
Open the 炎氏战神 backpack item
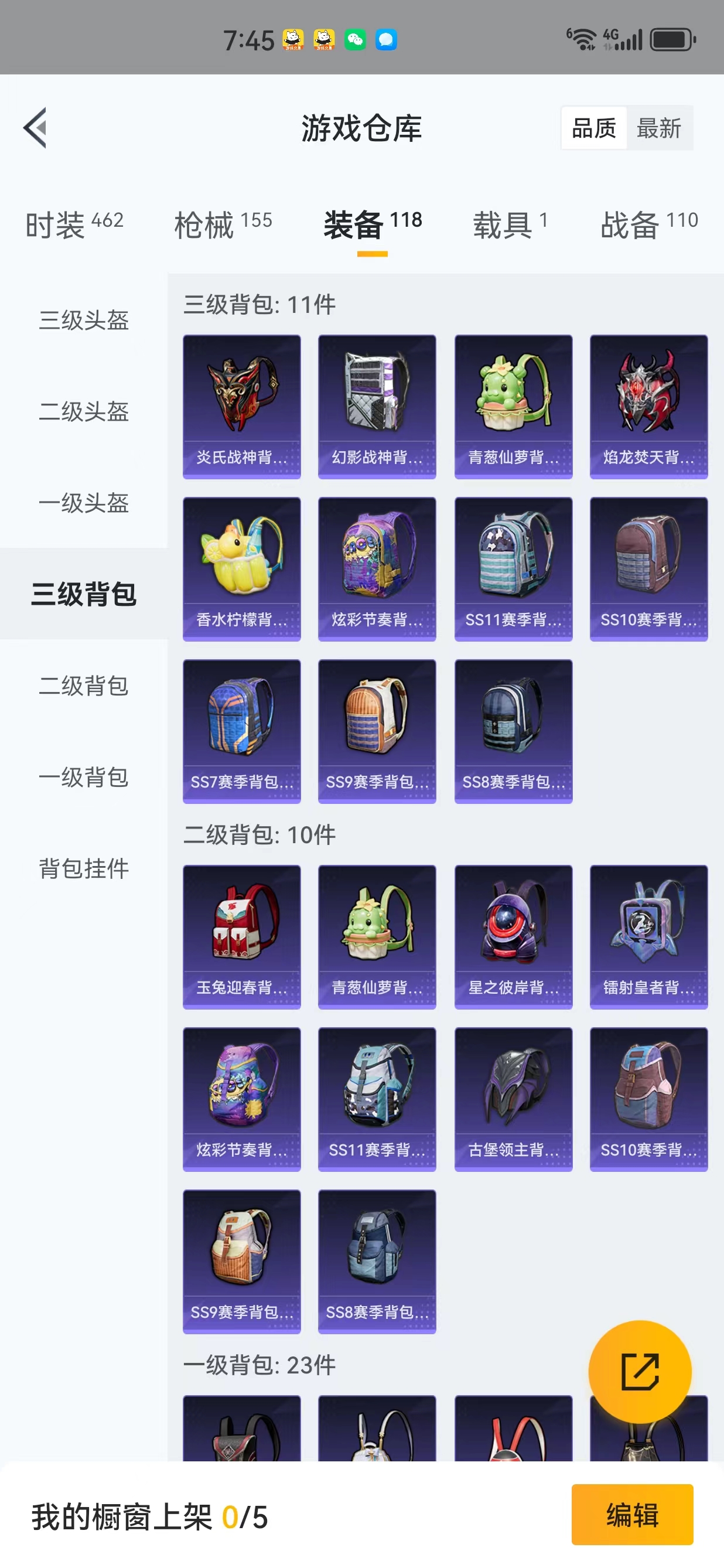click(x=241, y=407)
